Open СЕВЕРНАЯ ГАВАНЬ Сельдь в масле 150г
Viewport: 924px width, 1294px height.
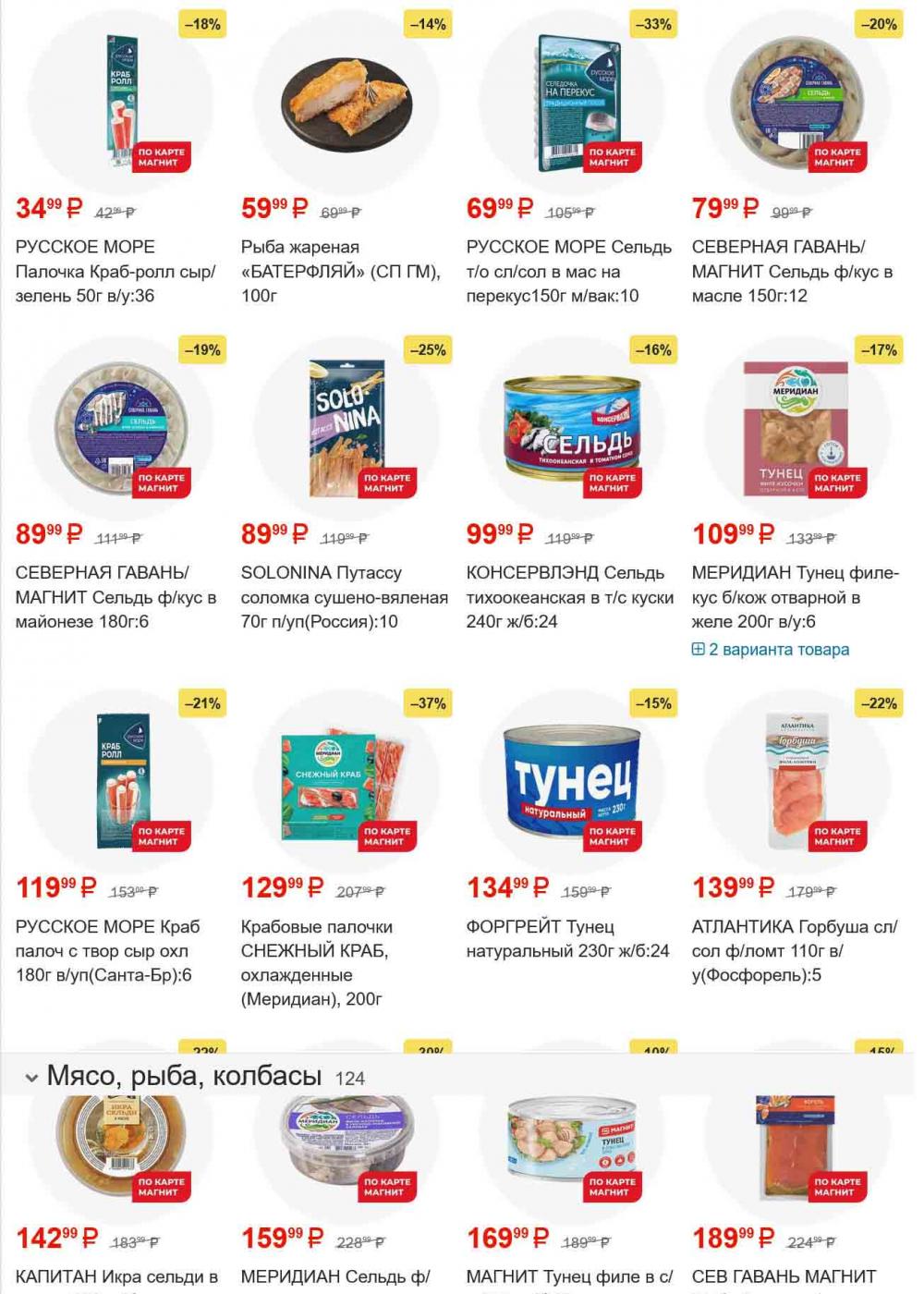pyautogui.click(x=793, y=271)
